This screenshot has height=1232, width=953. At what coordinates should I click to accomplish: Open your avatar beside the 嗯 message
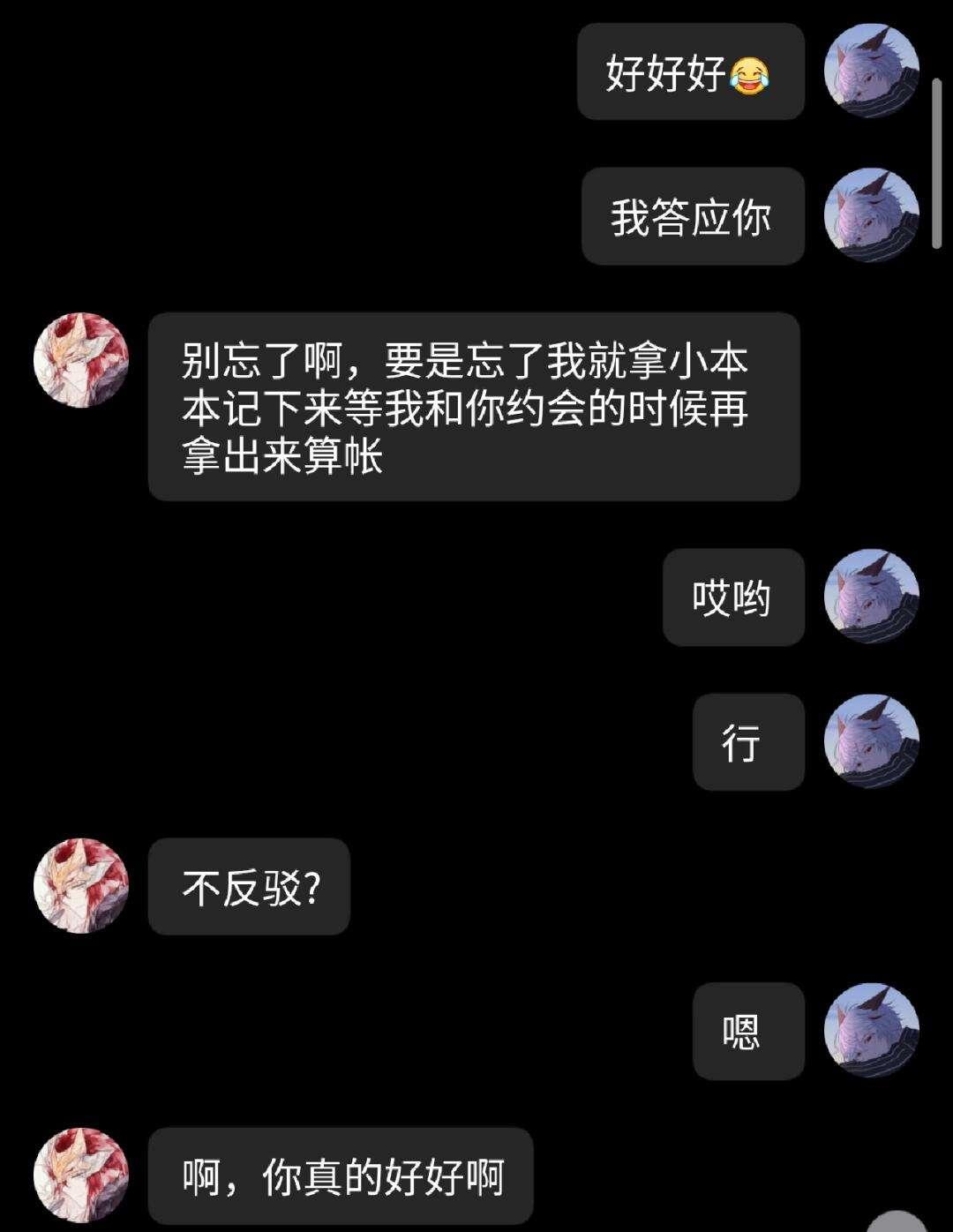874,1031
